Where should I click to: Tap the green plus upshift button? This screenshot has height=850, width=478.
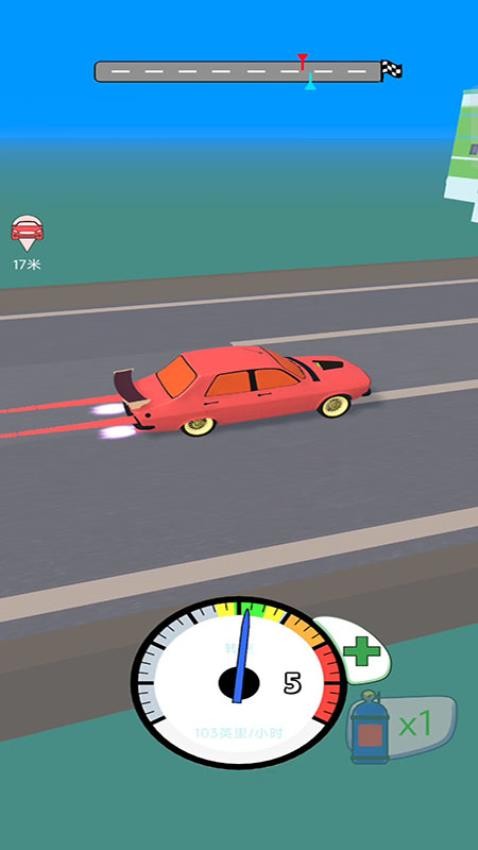click(x=360, y=650)
